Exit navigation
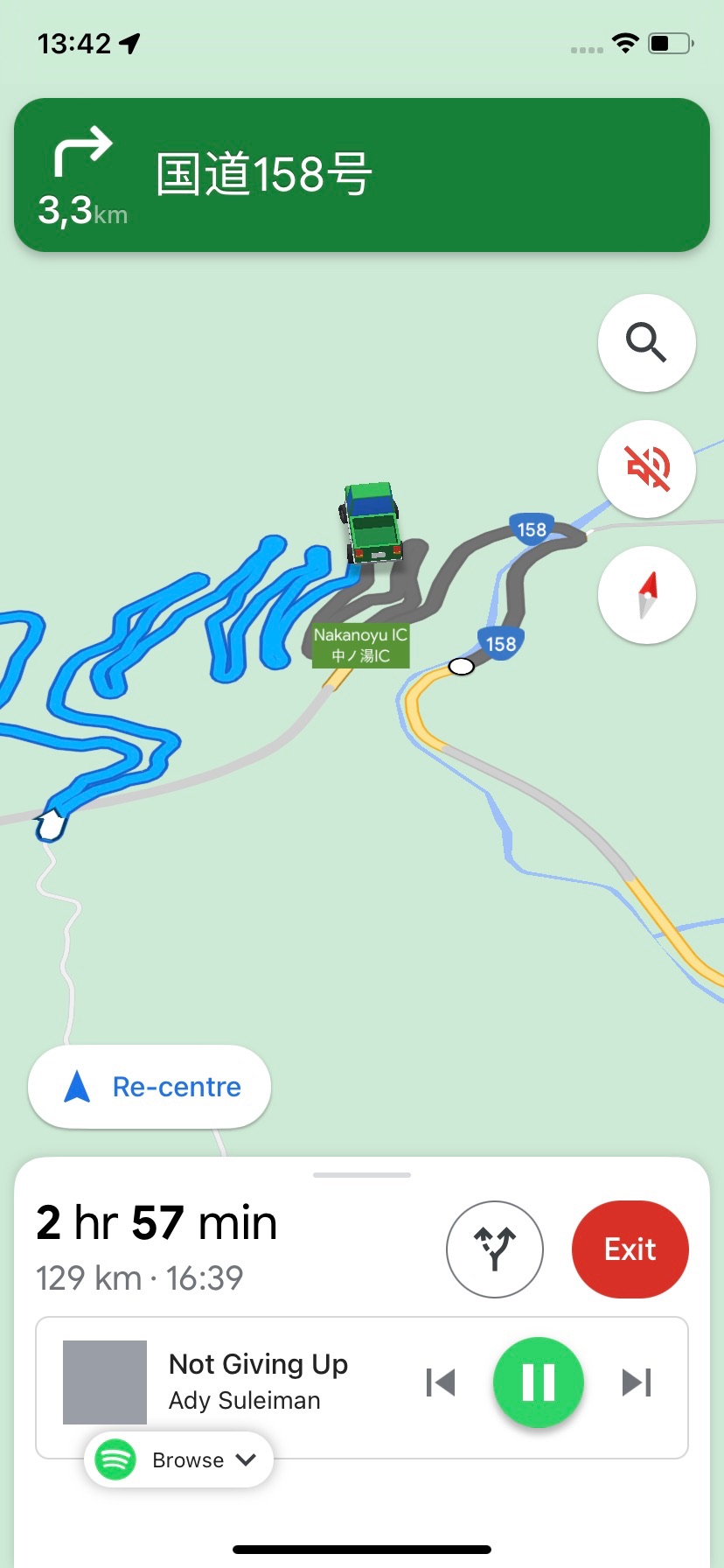The width and height of the screenshot is (724, 1568). pyautogui.click(x=630, y=1249)
